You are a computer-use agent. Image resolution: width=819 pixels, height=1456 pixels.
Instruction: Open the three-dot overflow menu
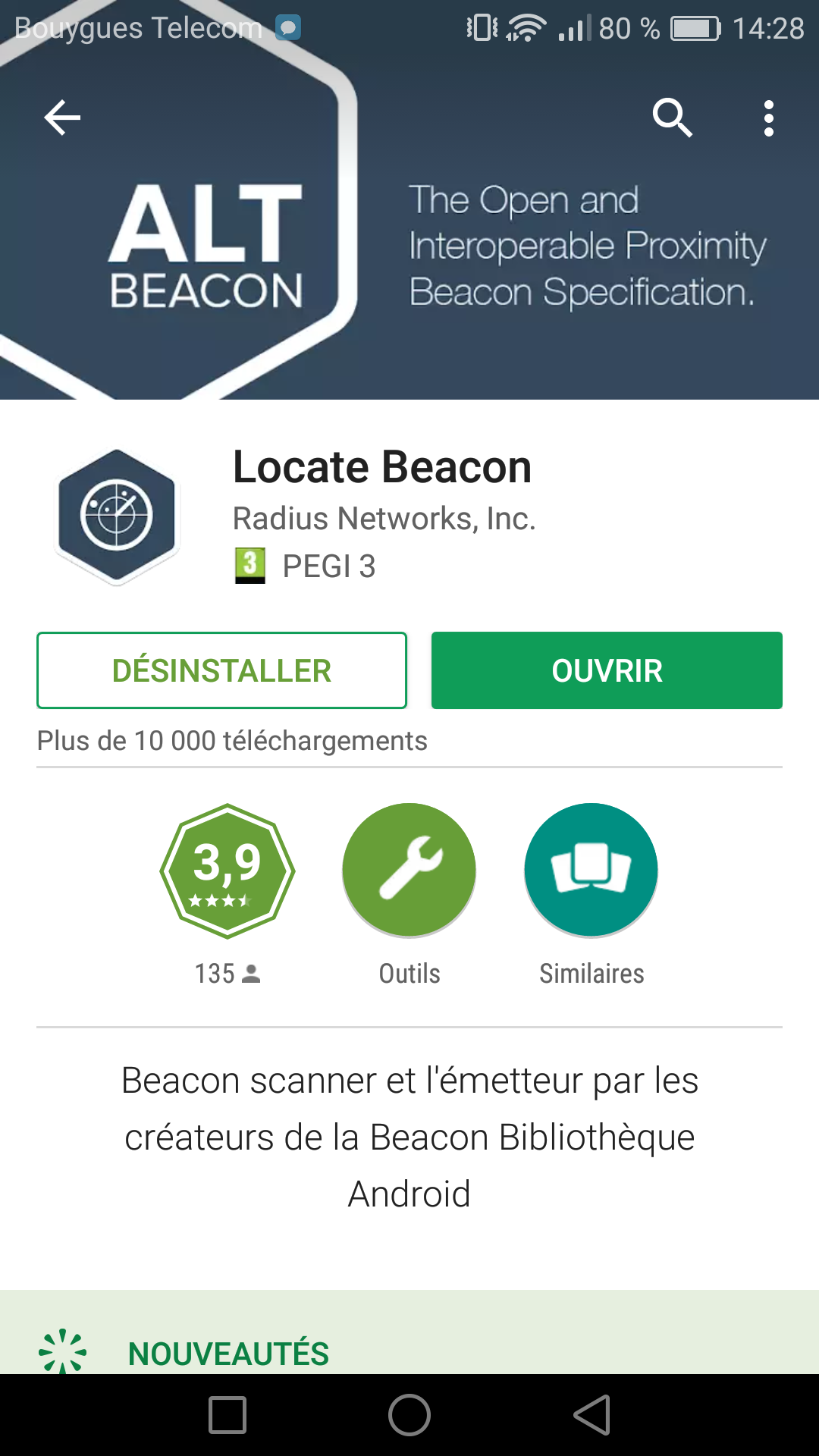tap(769, 118)
